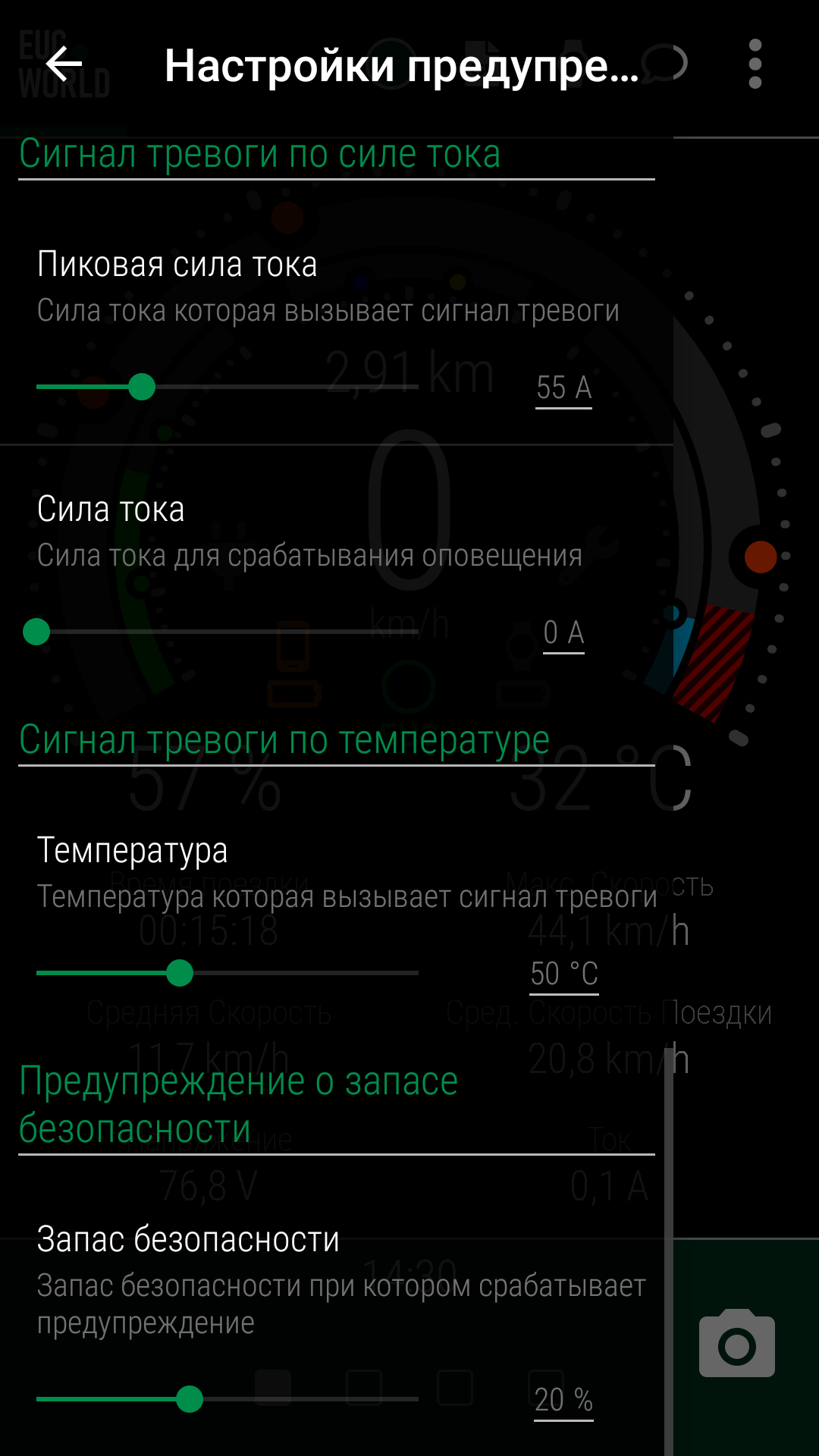This screenshot has height=1456, width=819.
Task: Edit the 20 % safety margin value
Action: (x=563, y=1400)
